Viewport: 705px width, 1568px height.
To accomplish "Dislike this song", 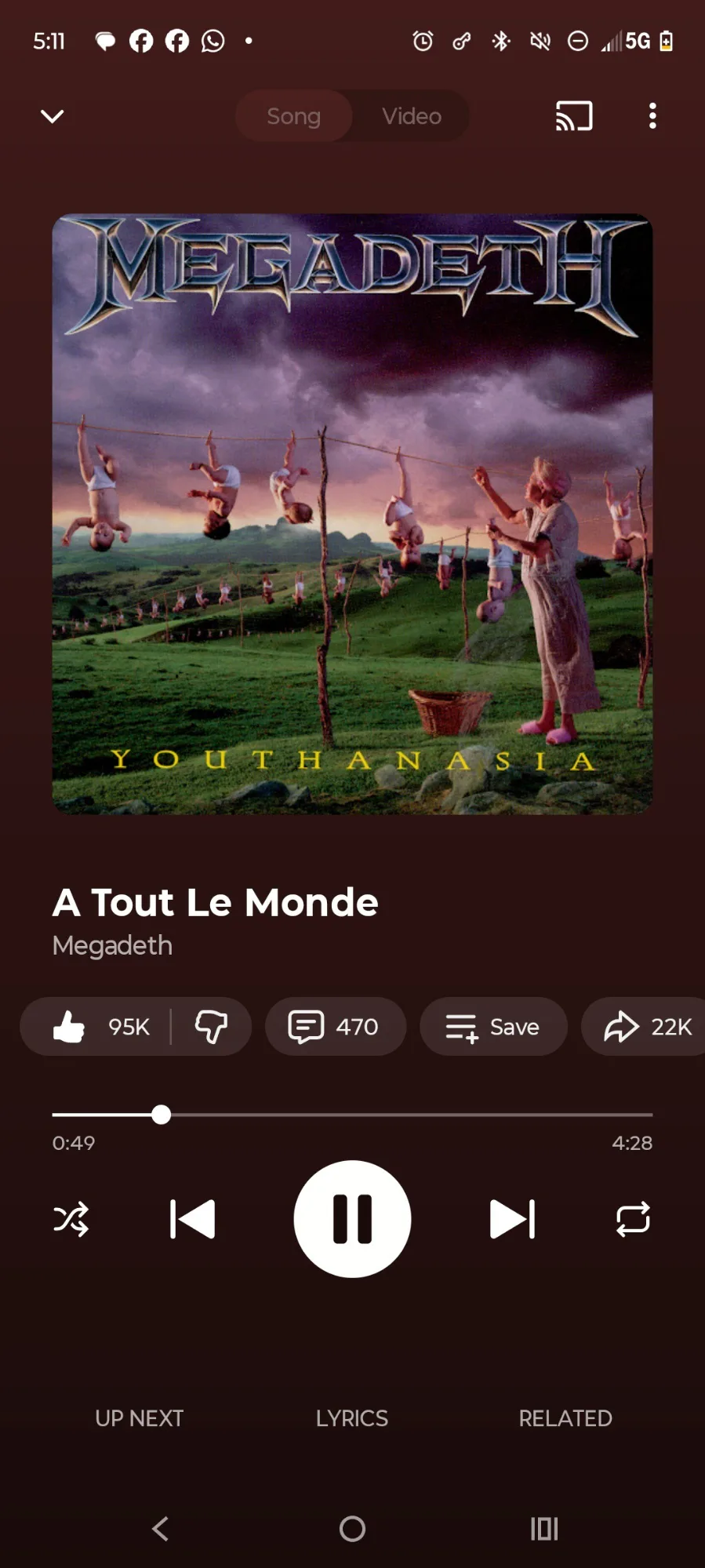I will 211,1026.
